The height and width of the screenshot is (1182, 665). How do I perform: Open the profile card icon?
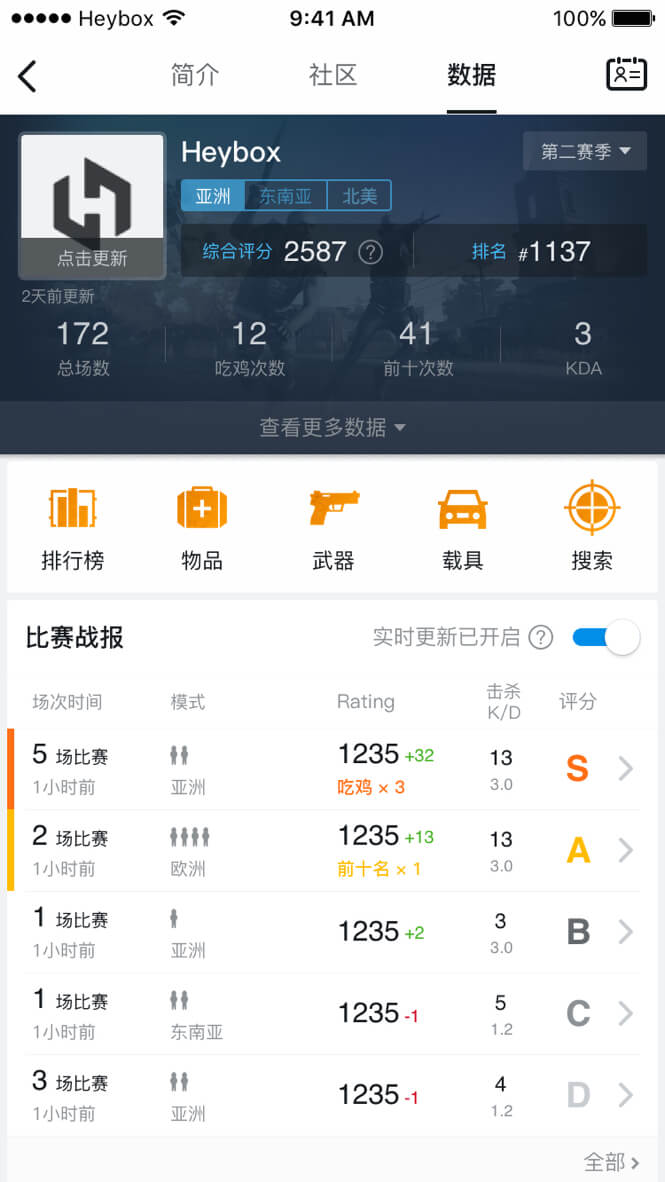627,75
